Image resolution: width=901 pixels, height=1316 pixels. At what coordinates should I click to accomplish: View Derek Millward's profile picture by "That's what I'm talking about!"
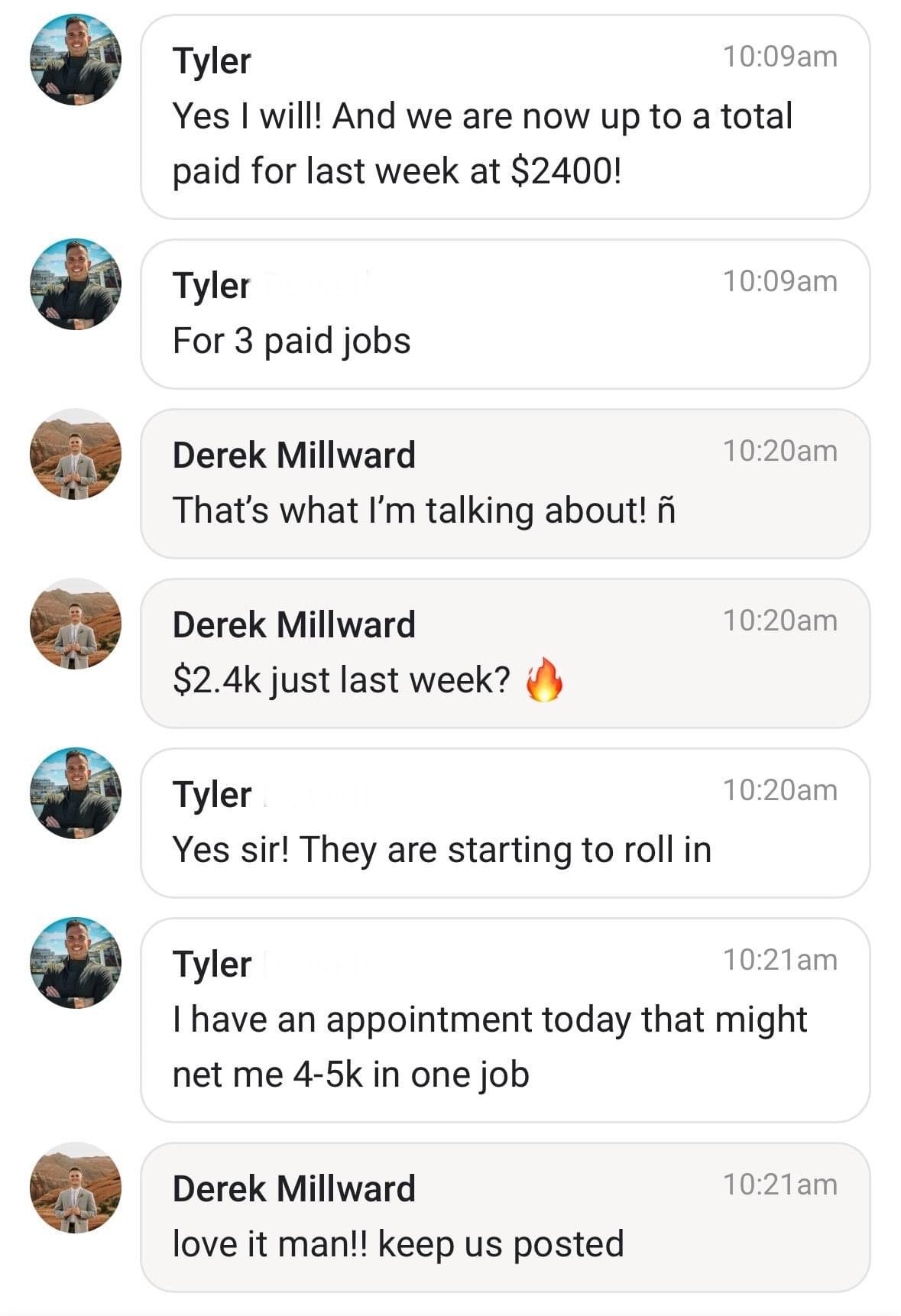click(x=75, y=454)
